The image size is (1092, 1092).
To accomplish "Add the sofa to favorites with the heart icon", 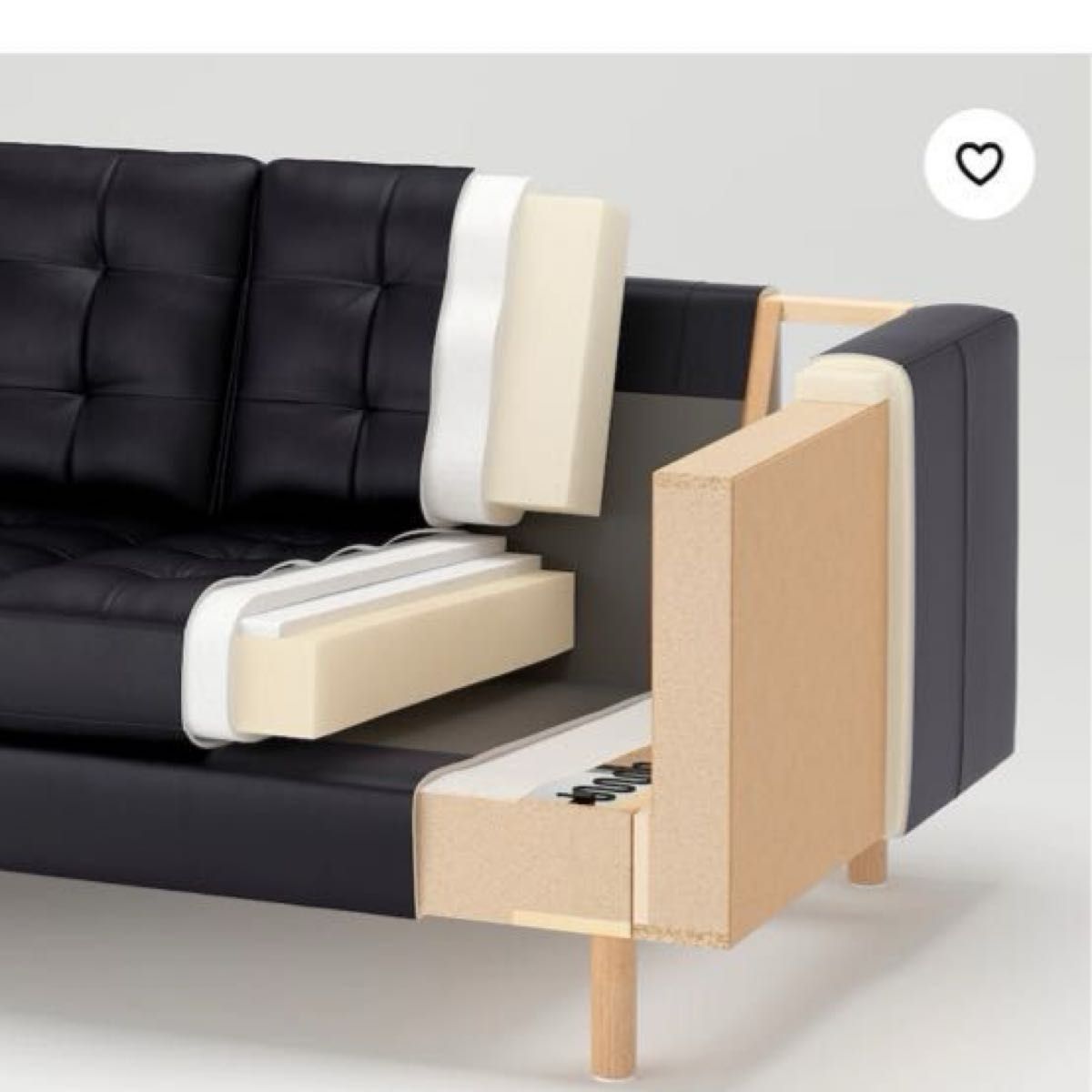I will [x=979, y=164].
